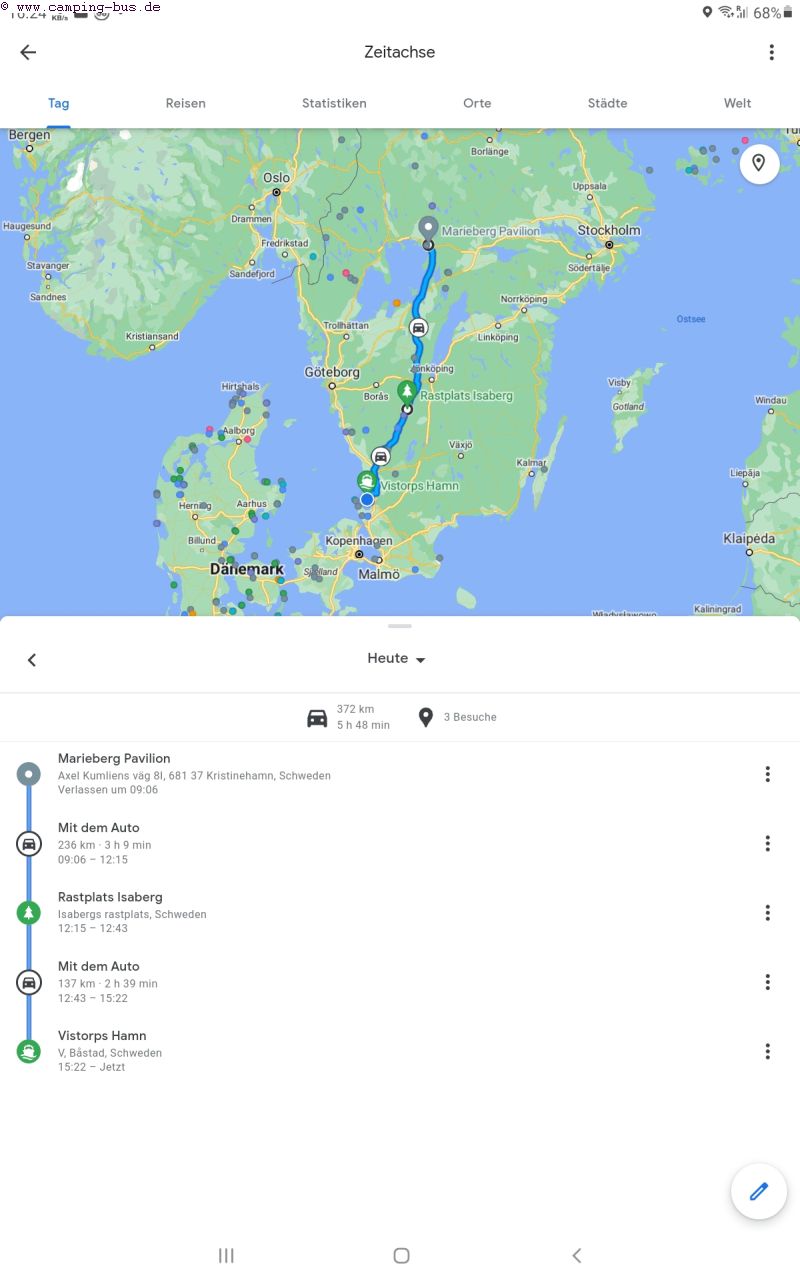This screenshot has height=1280, width=800.
Task: Open options for the 236 km drive
Action: (767, 843)
